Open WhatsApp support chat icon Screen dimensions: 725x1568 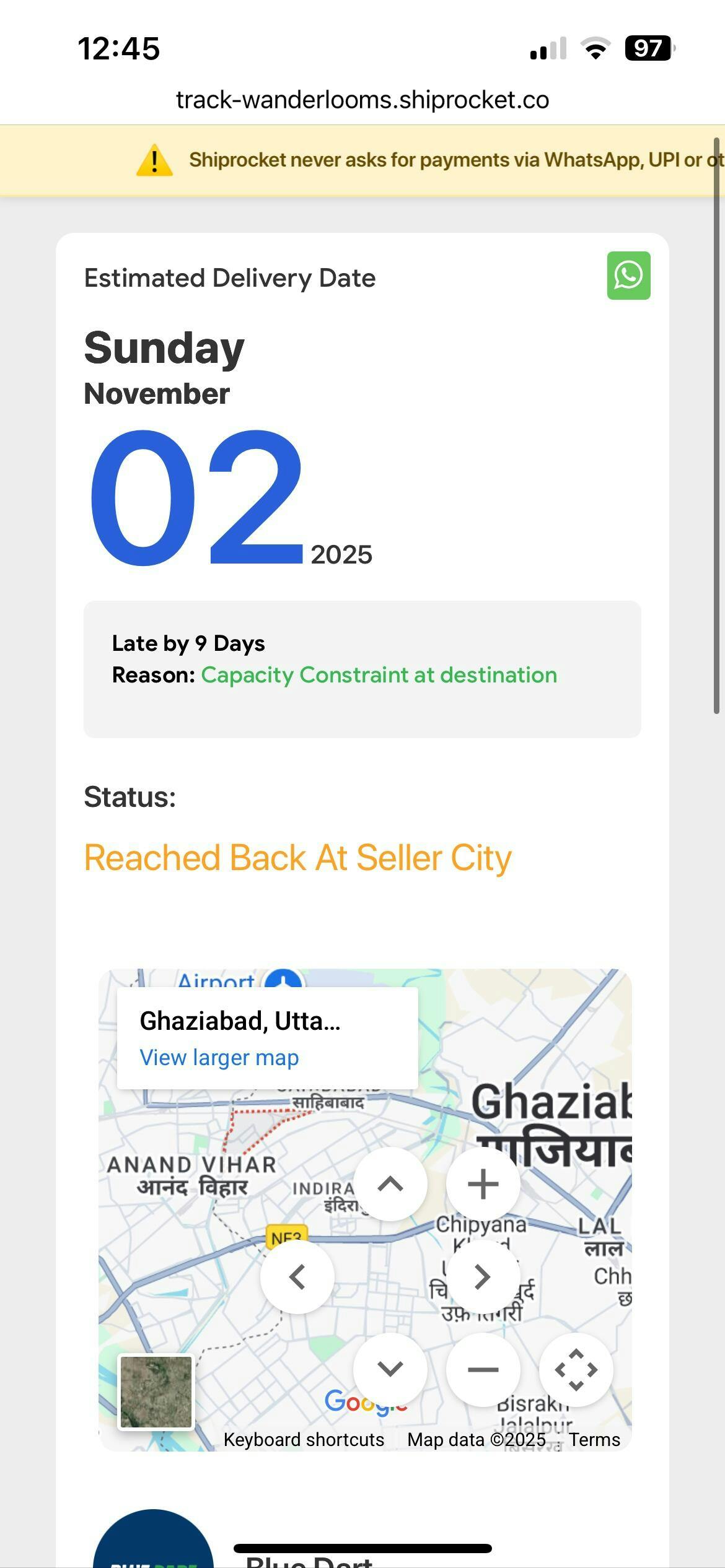tap(628, 276)
